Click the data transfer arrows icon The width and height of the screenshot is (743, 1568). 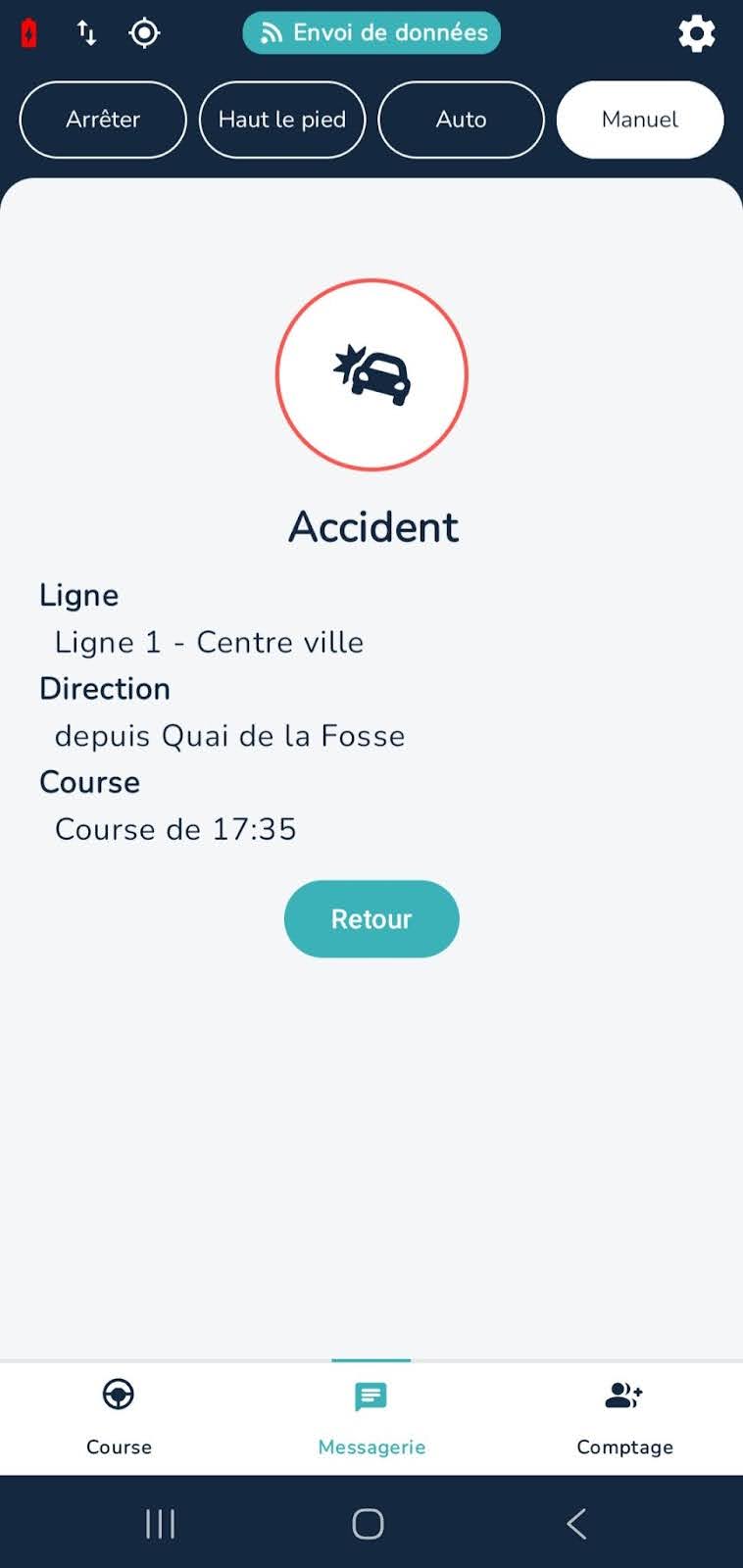coord(85,32)
